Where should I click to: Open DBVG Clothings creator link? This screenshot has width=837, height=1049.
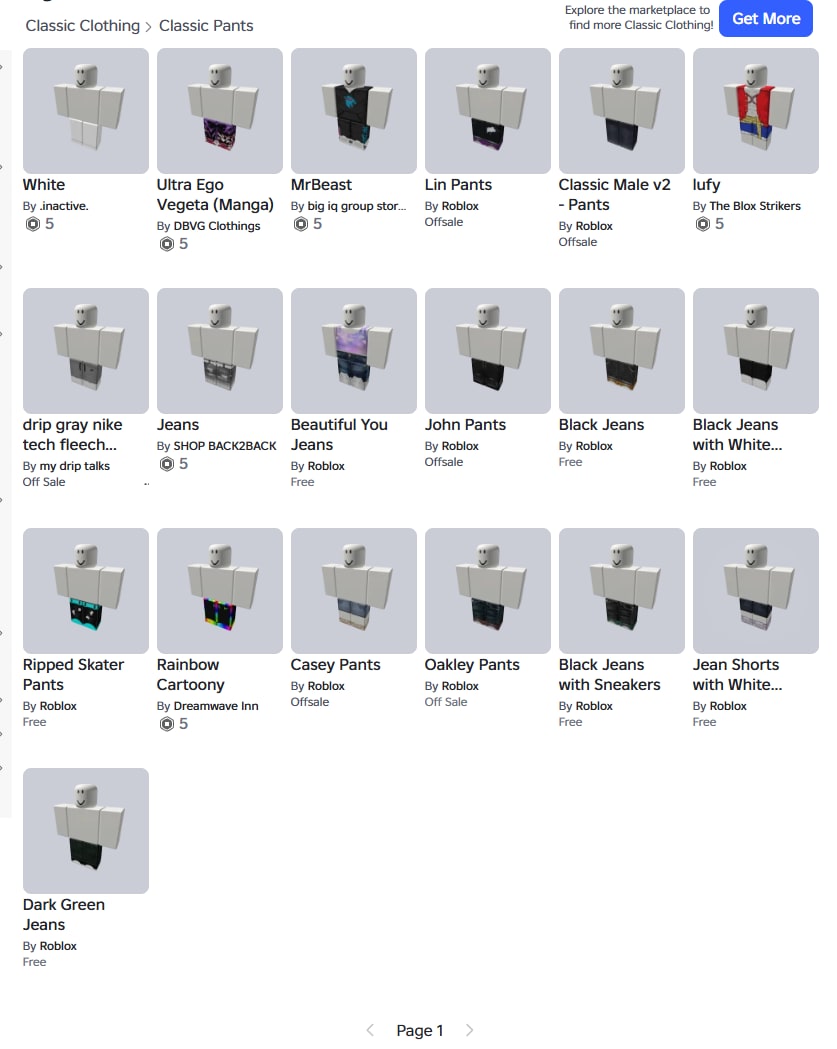pos(217,226)
